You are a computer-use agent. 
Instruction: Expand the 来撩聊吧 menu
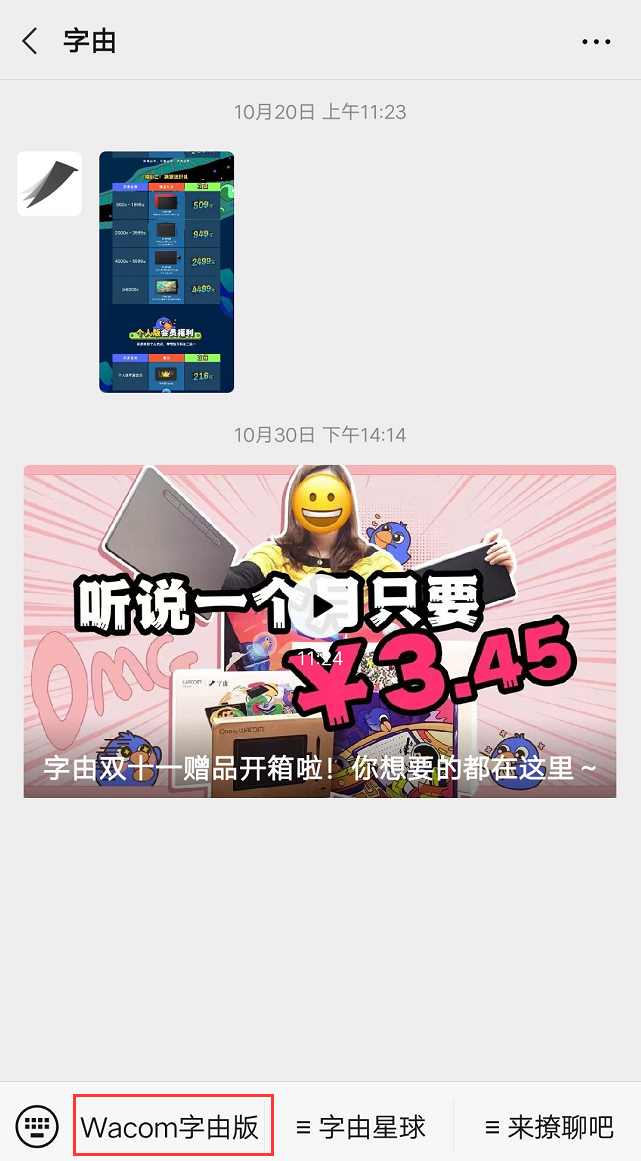click(x=548, y=1127)
